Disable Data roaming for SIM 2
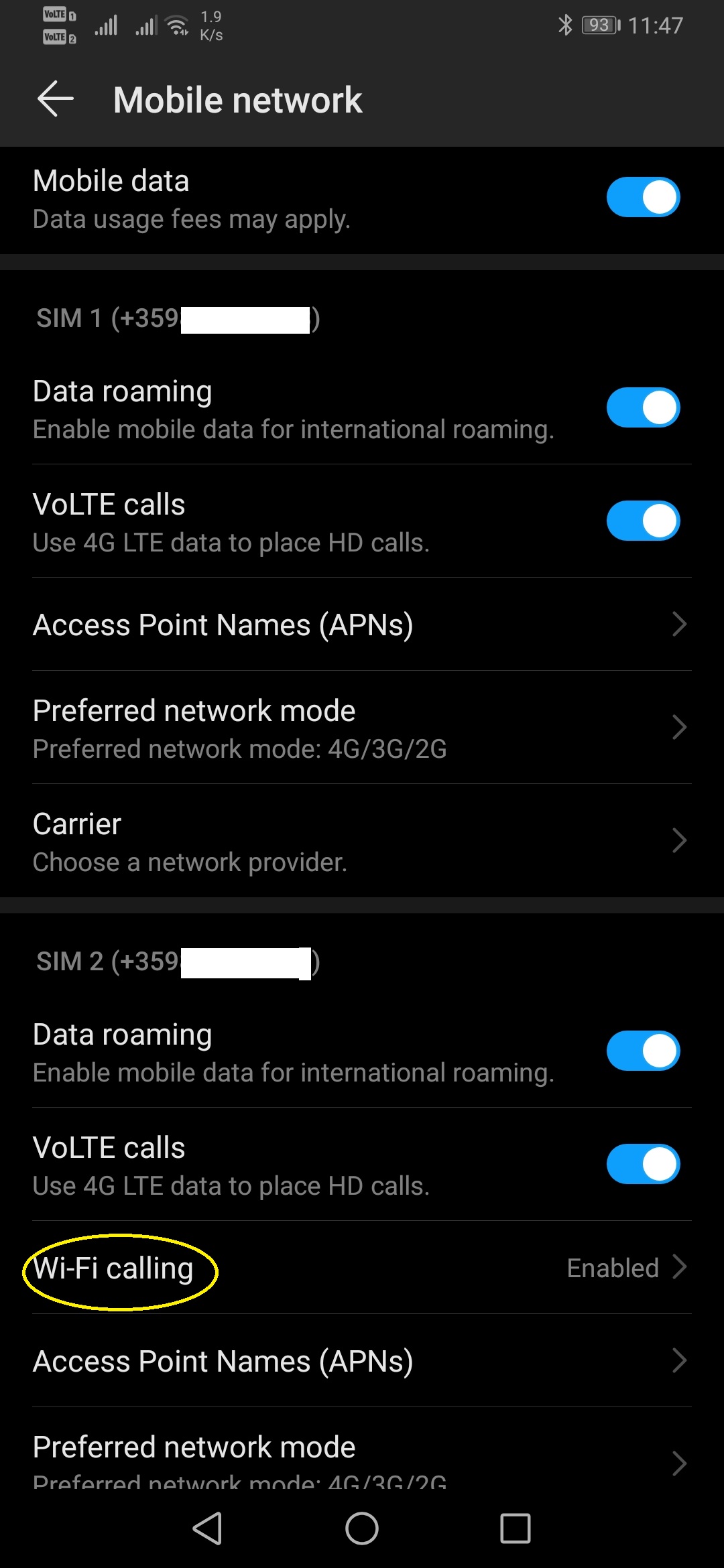Viewport: 724px width, 1568px height. (642, 1051)
